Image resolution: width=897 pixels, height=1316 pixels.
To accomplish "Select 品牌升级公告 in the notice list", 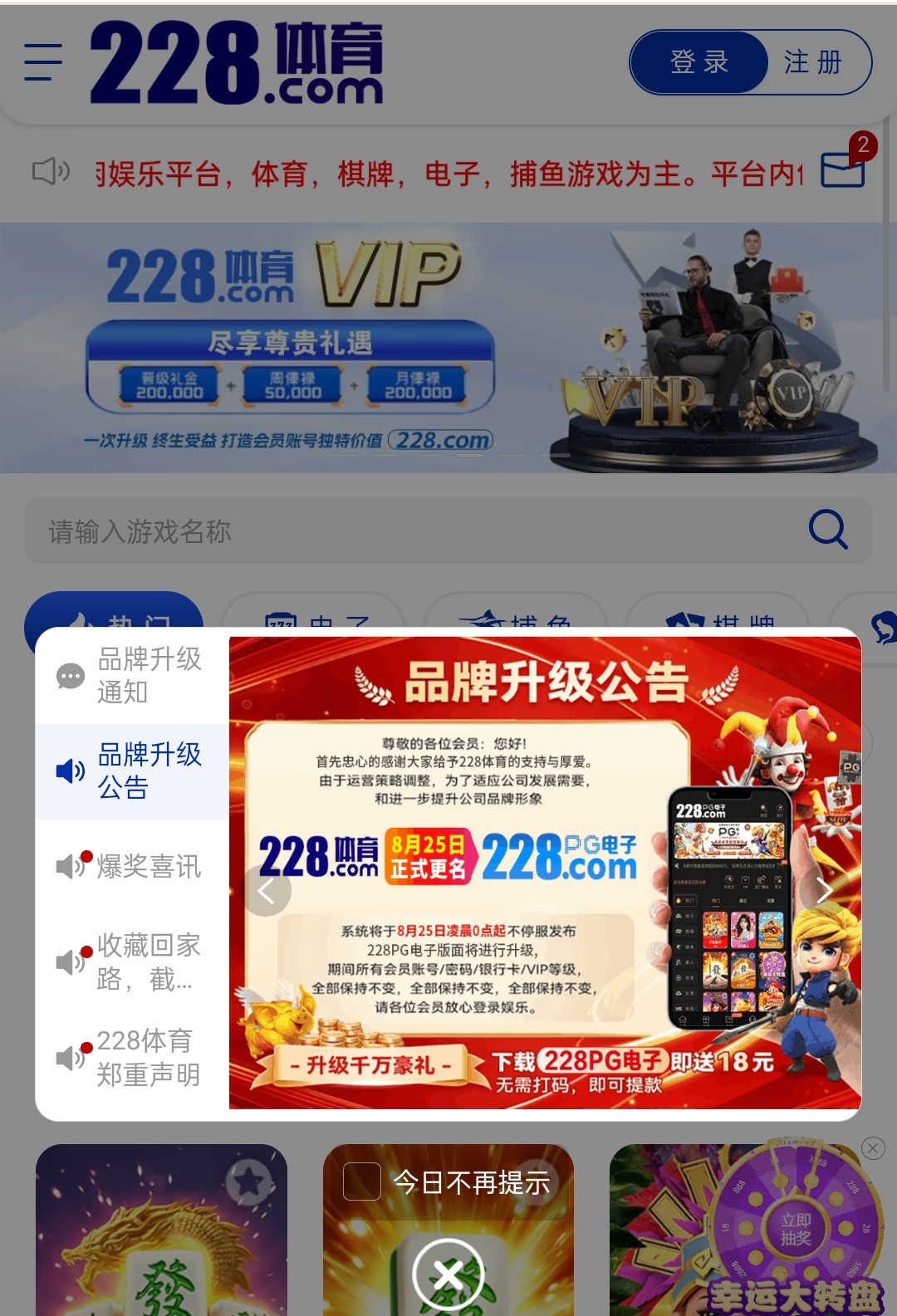I will 133,771.
